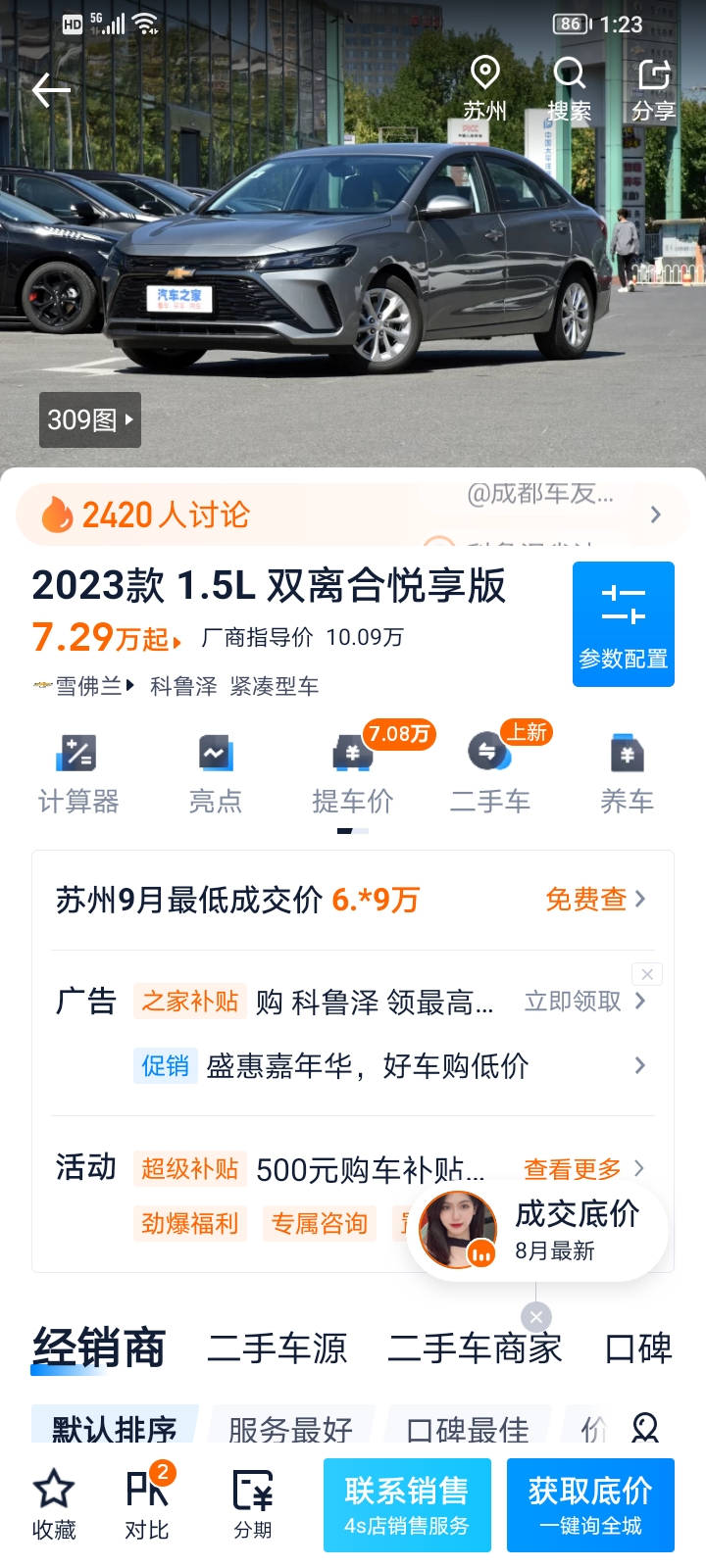Image resolution: width=706 pixels, height=1568 pixels.
Task: Open the 搜索 search icon
Action: 569,89
